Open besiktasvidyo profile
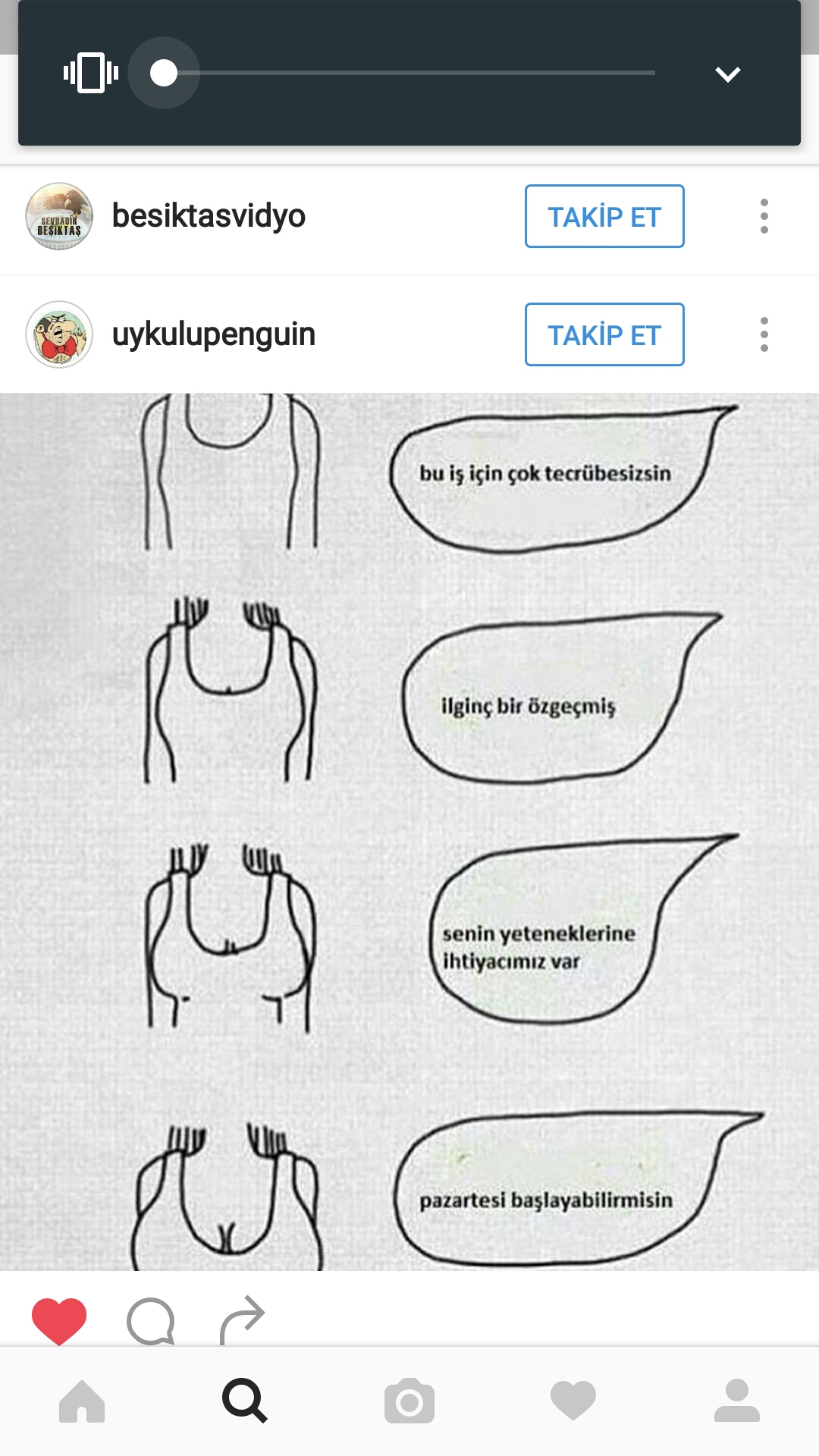Viewport: 819px width, 1456px height. coord(208,216)
